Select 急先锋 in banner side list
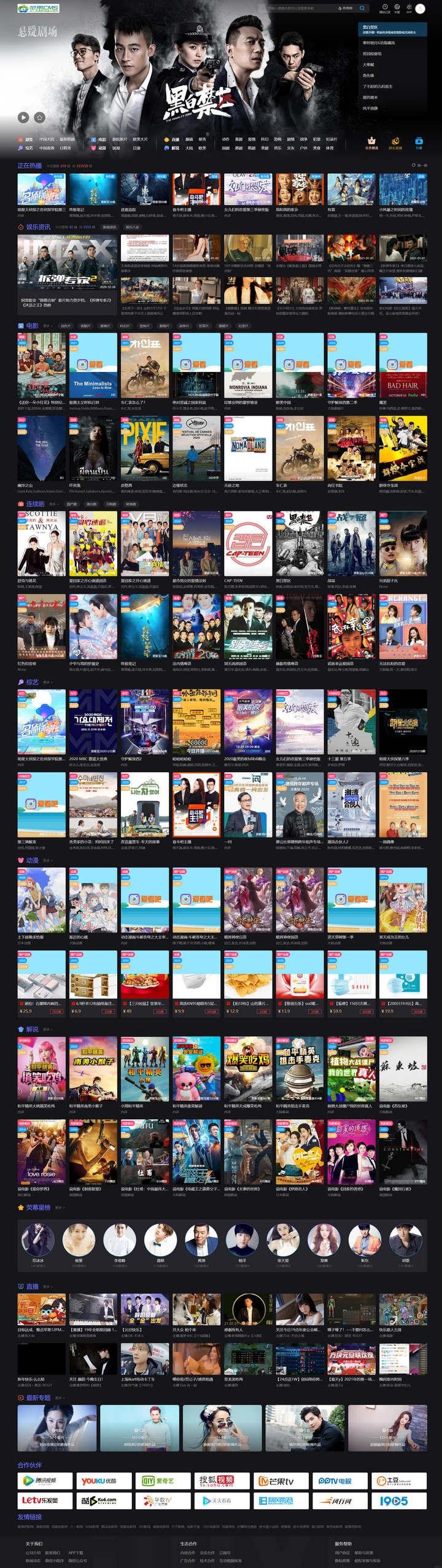 click(368, 76)
